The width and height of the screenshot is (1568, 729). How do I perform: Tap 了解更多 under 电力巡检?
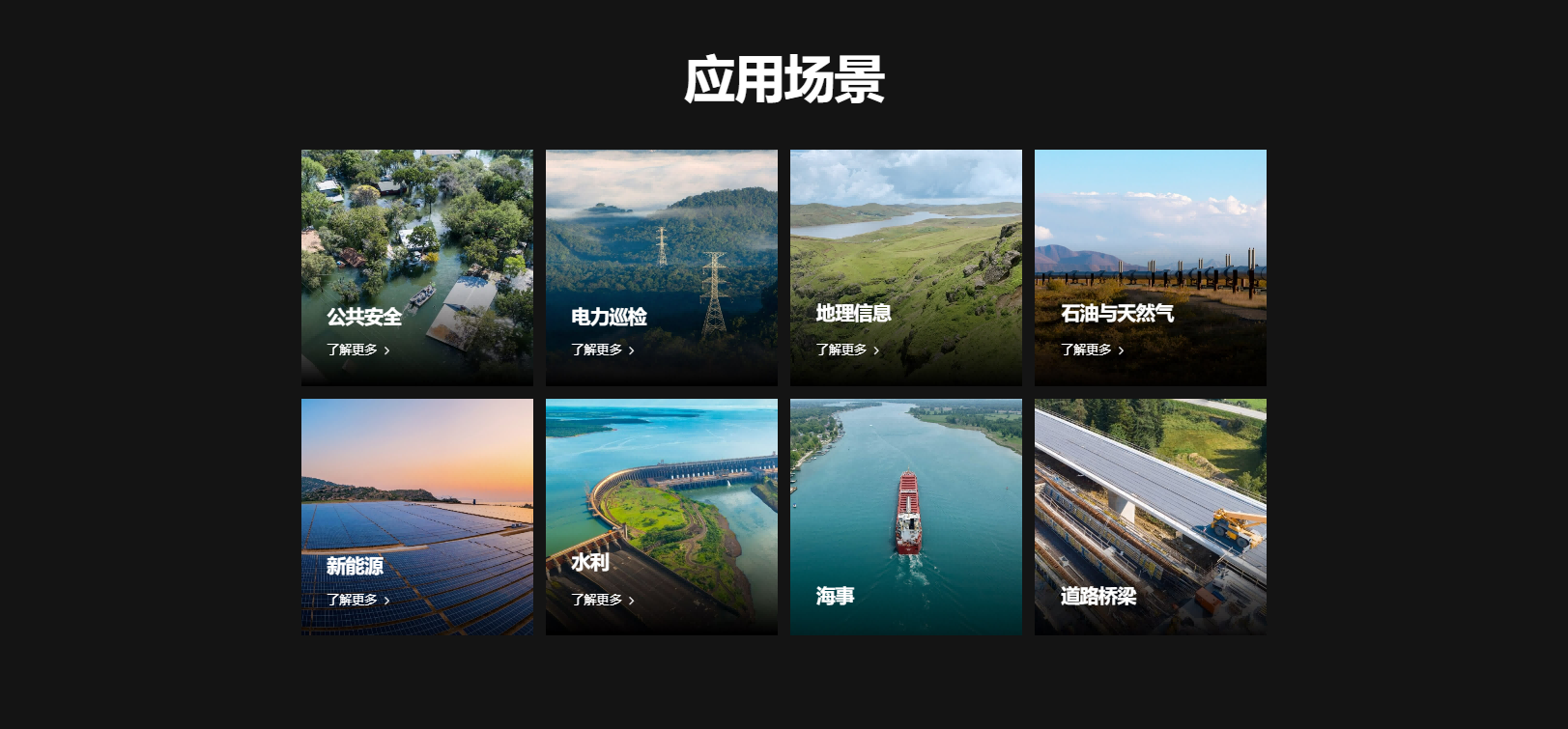(602, 350)
